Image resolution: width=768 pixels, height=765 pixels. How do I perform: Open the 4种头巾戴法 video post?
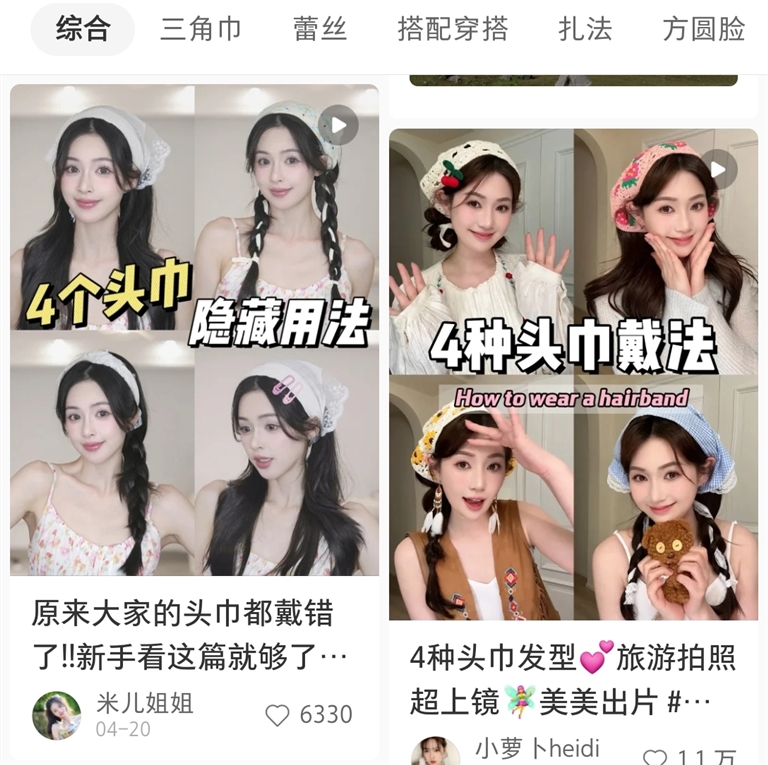[x=573, y=374]
